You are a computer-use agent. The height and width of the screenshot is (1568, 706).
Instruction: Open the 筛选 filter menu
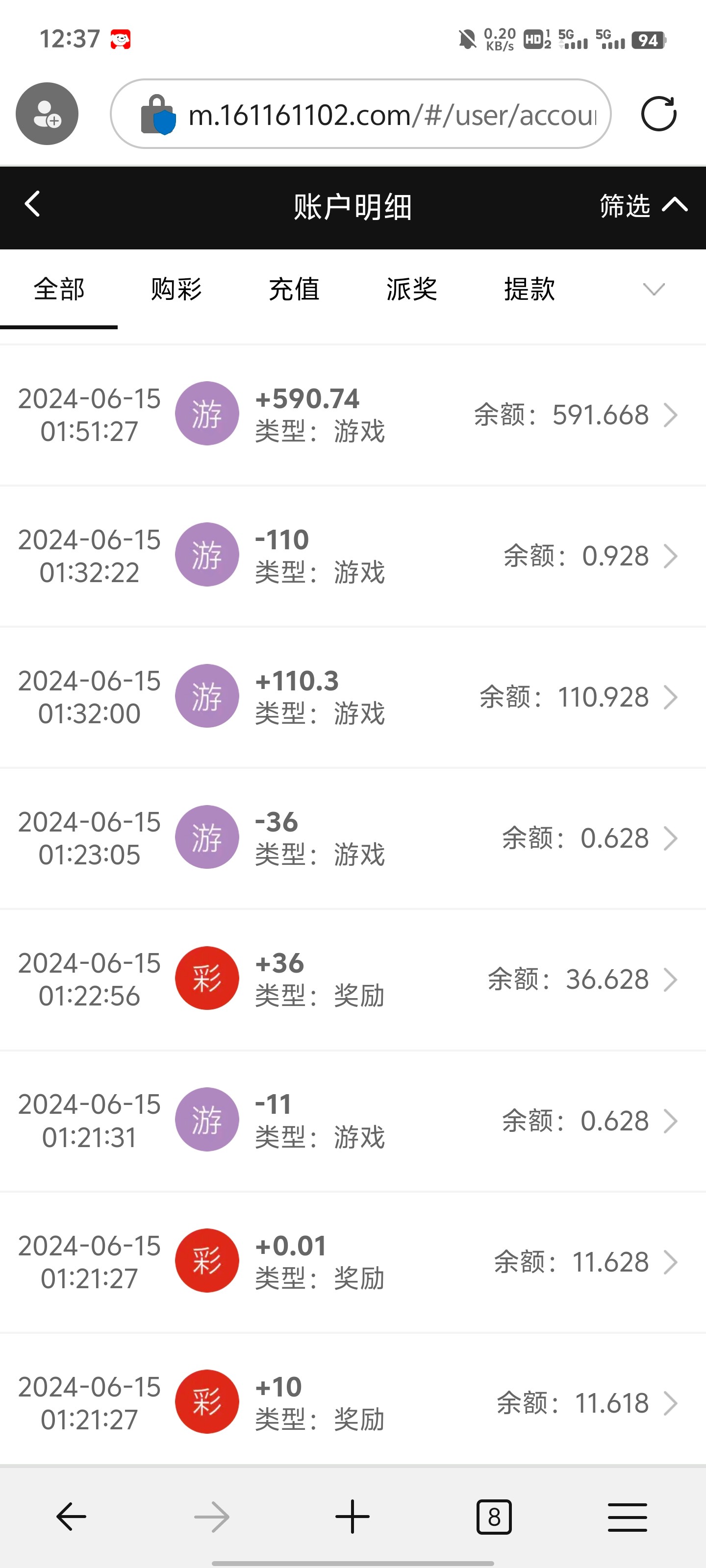(643, 206)
